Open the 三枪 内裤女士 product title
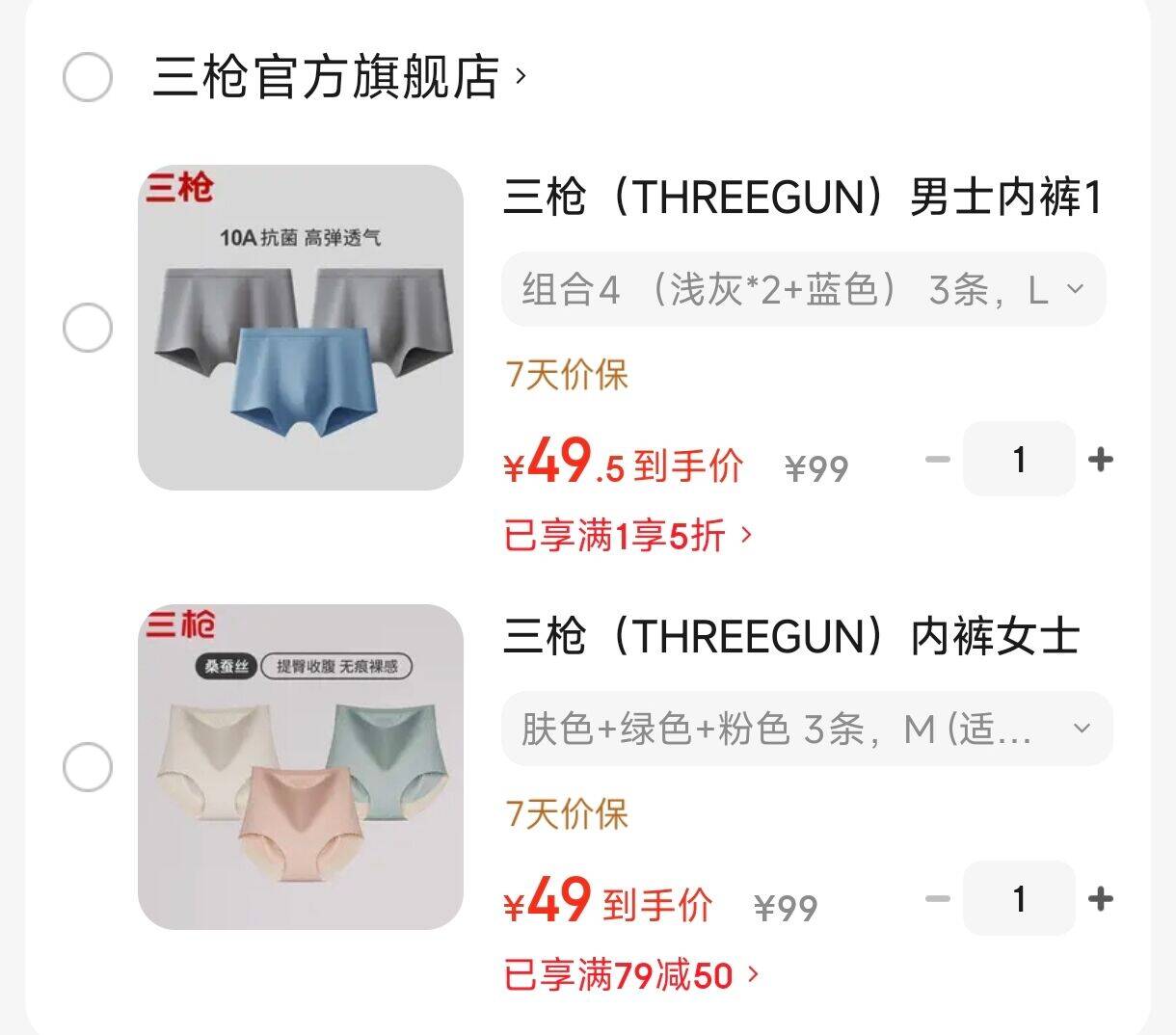1176x1035 pixels. (790, 637)
